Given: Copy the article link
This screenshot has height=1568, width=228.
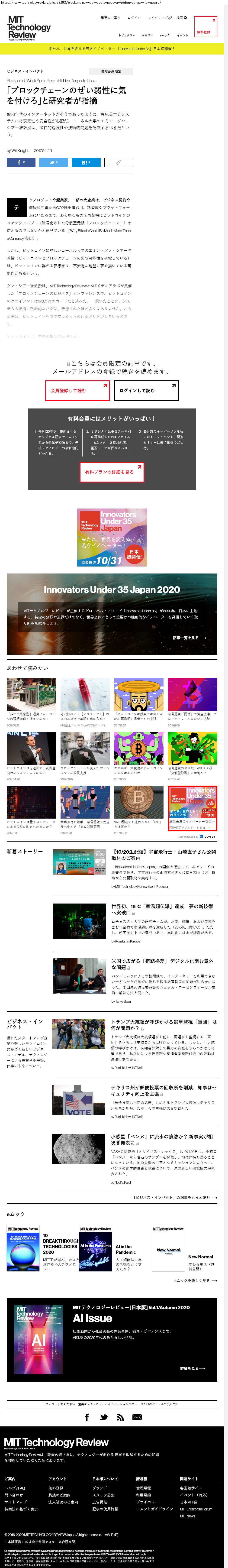Looking at the screenshot, I should 119,162.
